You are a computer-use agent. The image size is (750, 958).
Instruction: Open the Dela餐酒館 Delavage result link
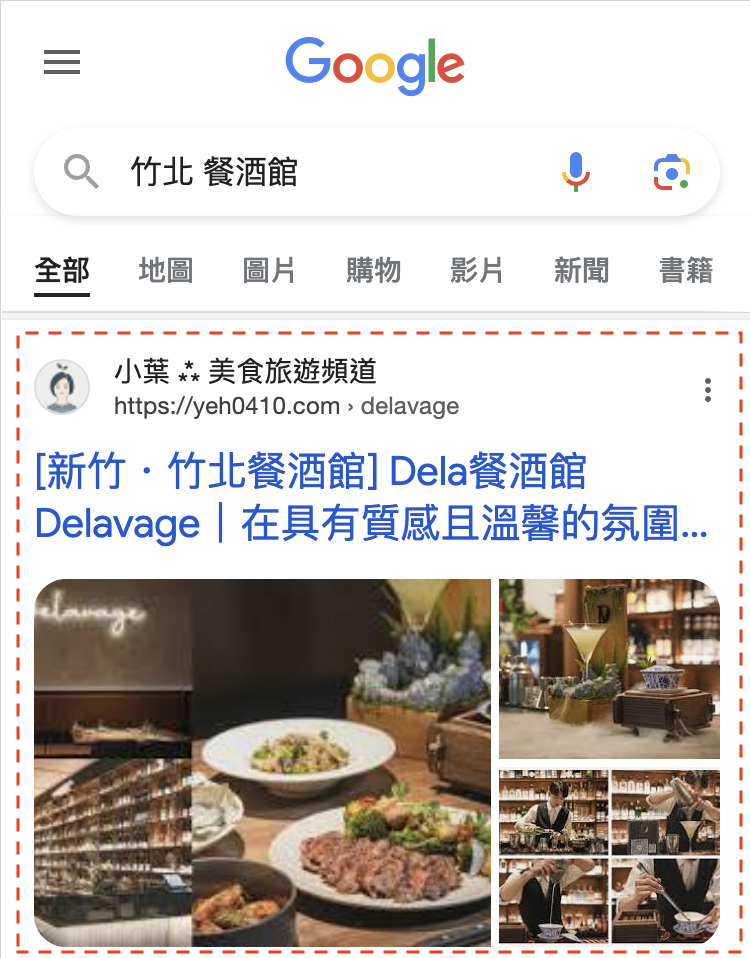coord(370,497)
